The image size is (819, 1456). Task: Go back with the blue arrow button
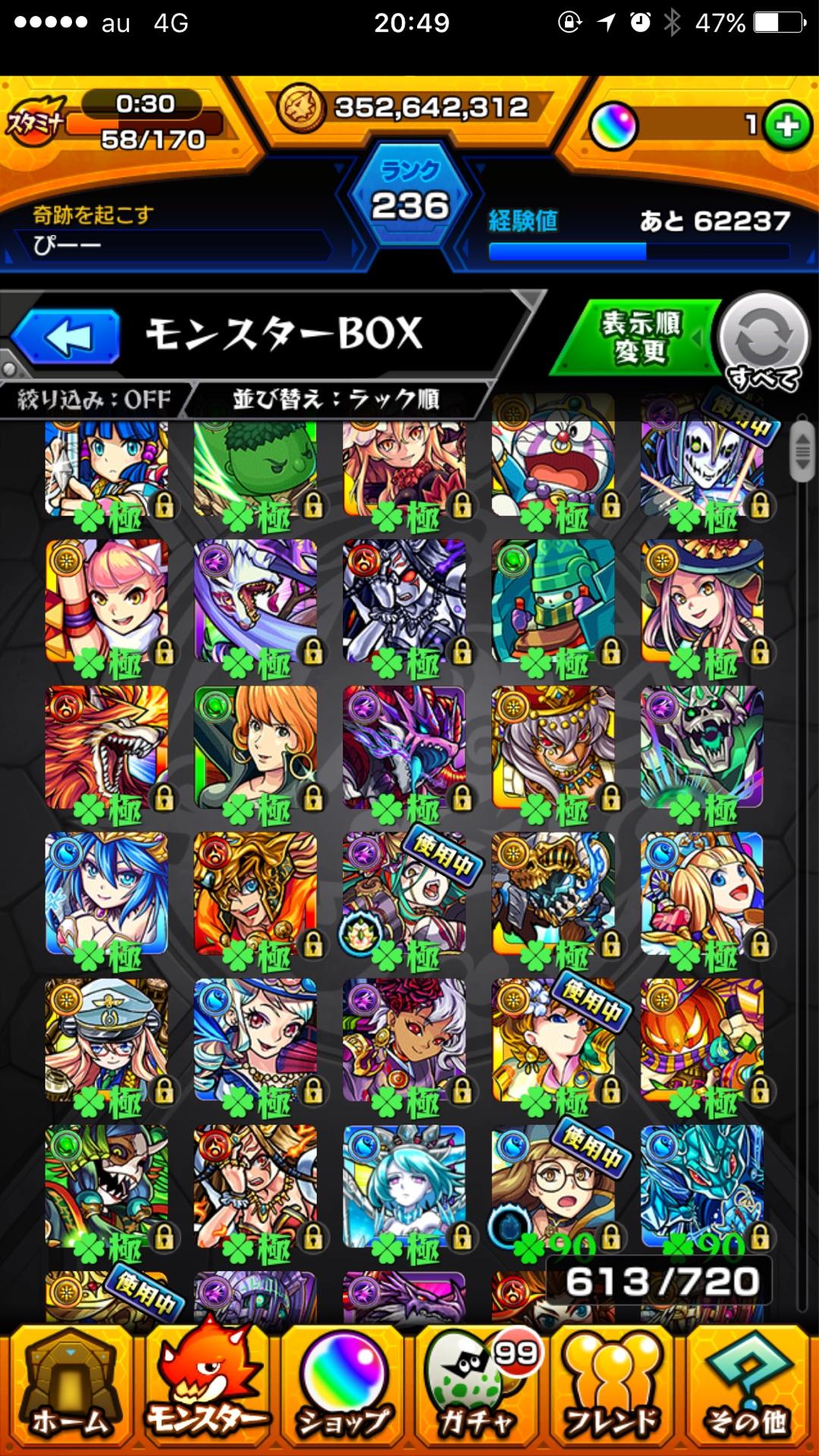tap(67, 336)
